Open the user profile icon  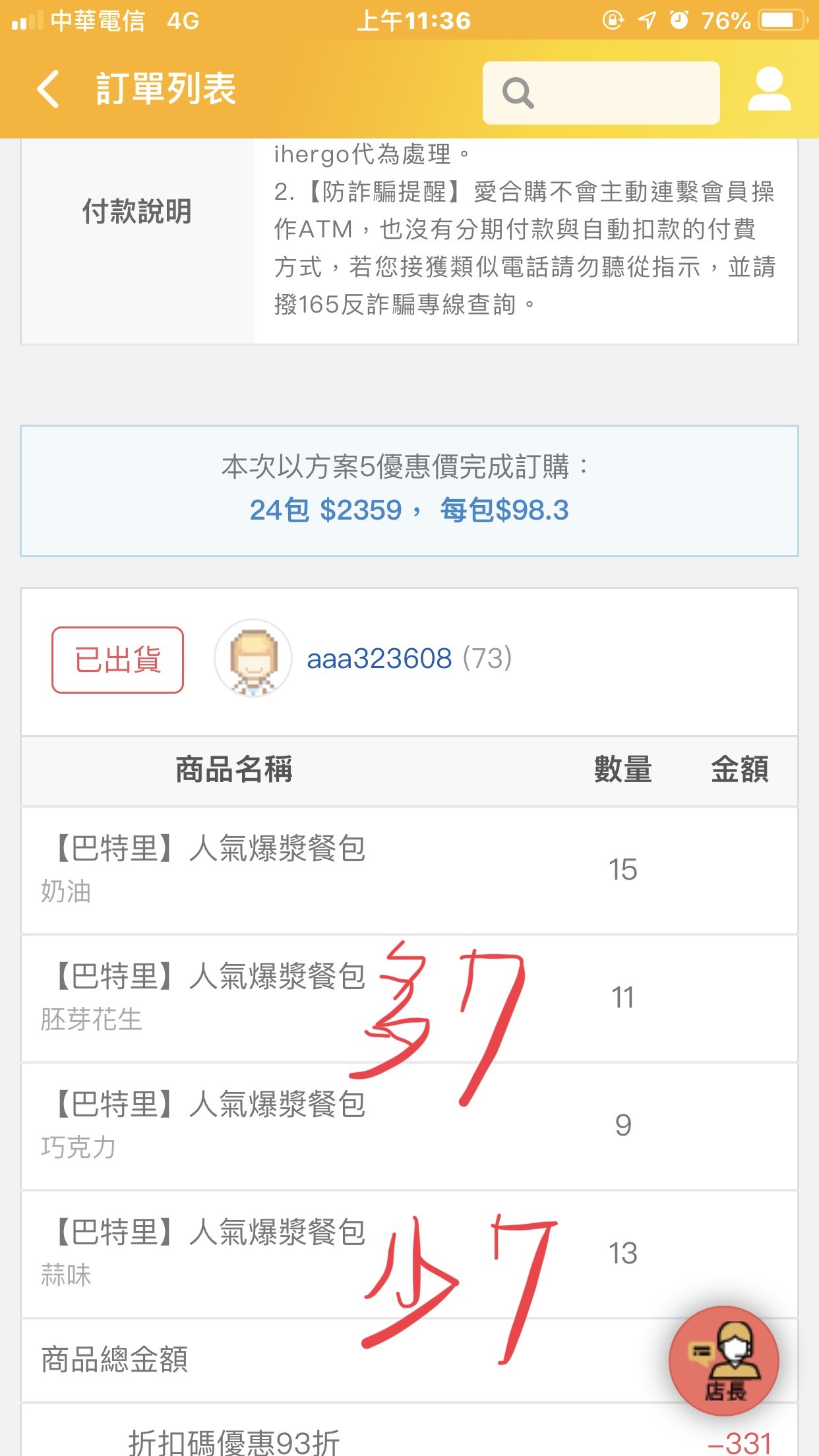pos(769,89)
